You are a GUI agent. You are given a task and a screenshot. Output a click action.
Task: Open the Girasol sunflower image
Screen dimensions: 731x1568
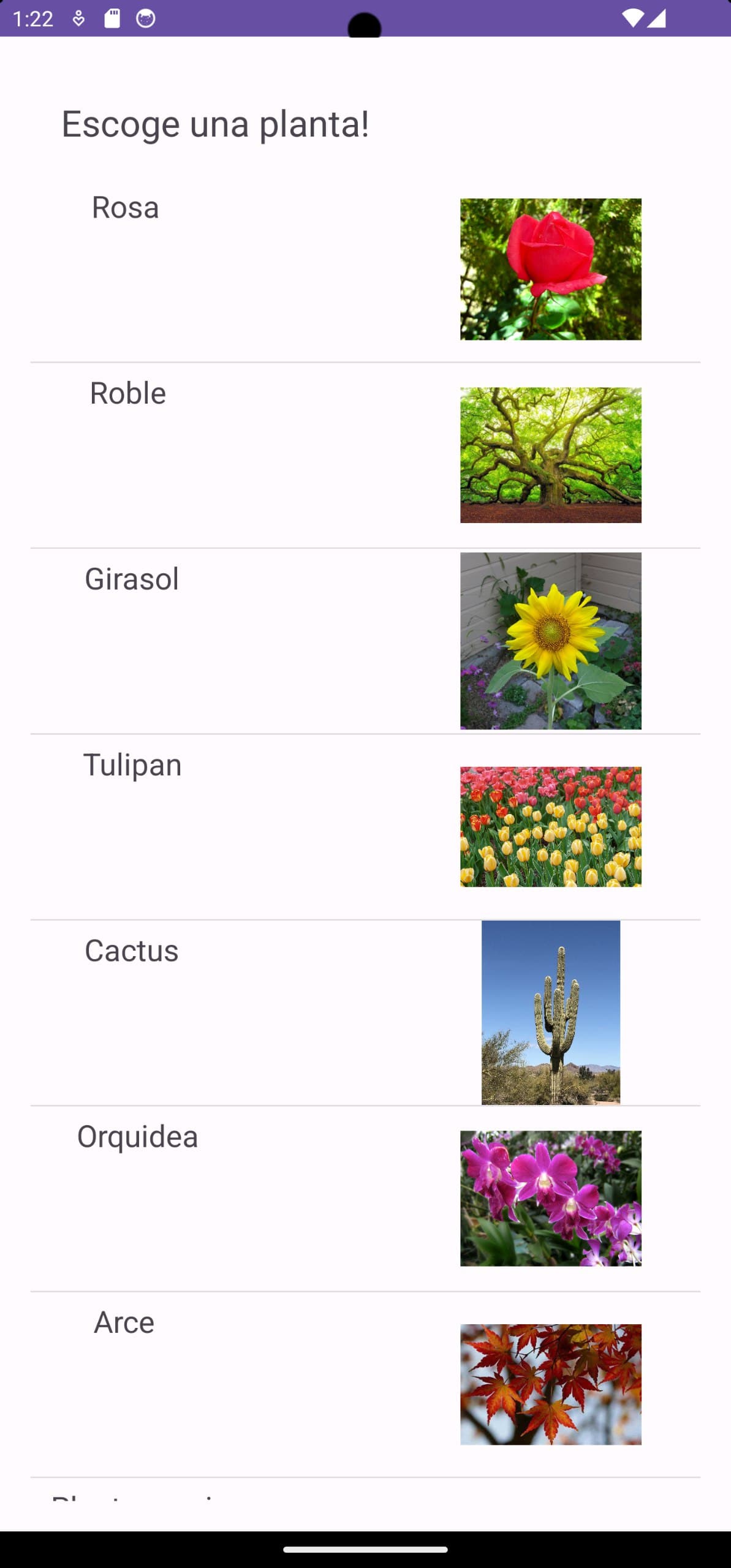(550, 641)
